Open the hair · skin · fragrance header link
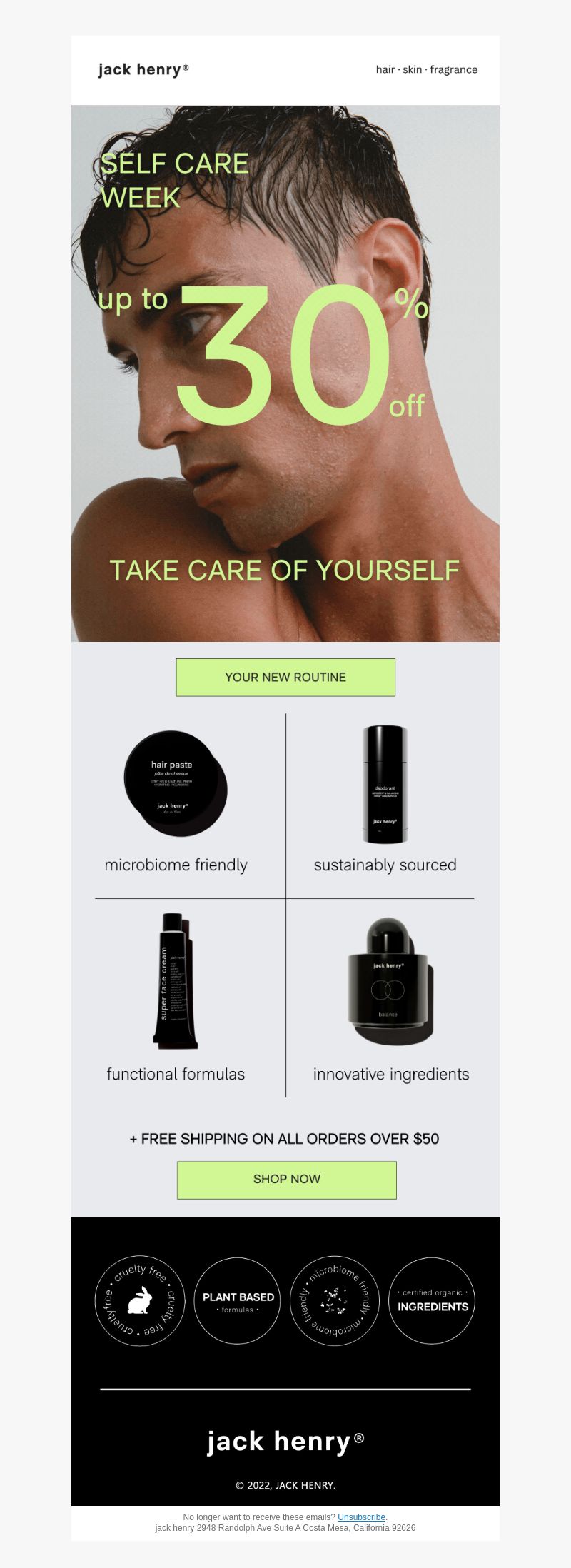The image size is (571, 1568). click(x=426, y=69)
